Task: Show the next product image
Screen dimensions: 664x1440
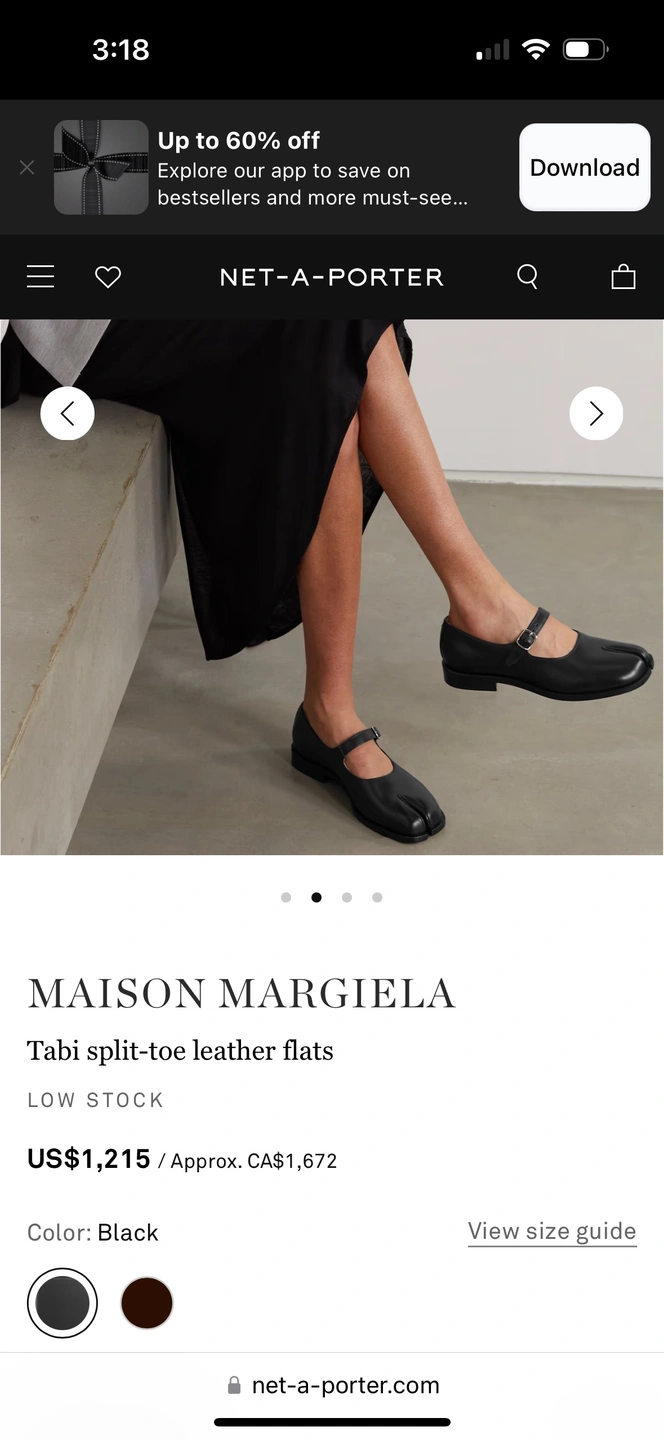Action: [x=596, y=413]
